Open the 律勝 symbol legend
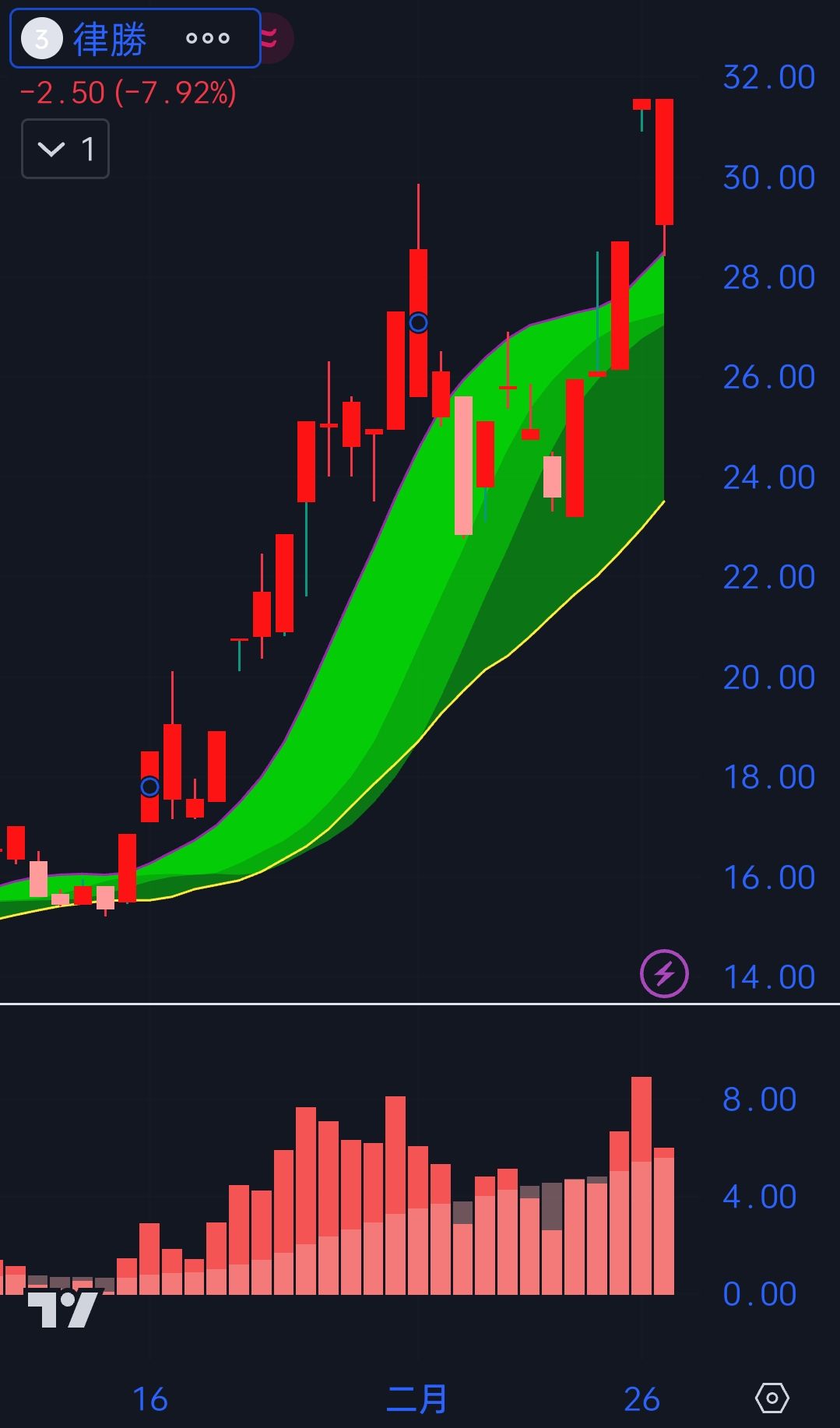This screenshot has width=840, height=1428. tap(109, 39)
